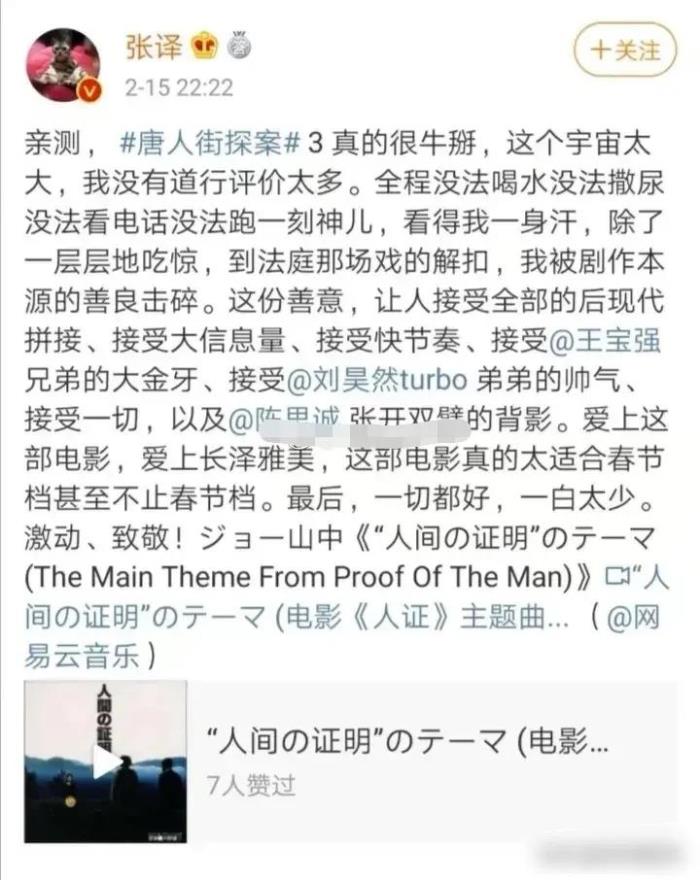This screenshot has width=700, height=880.
Task: Play the 人间の证明 theme song card
Action: click(107, 763)
